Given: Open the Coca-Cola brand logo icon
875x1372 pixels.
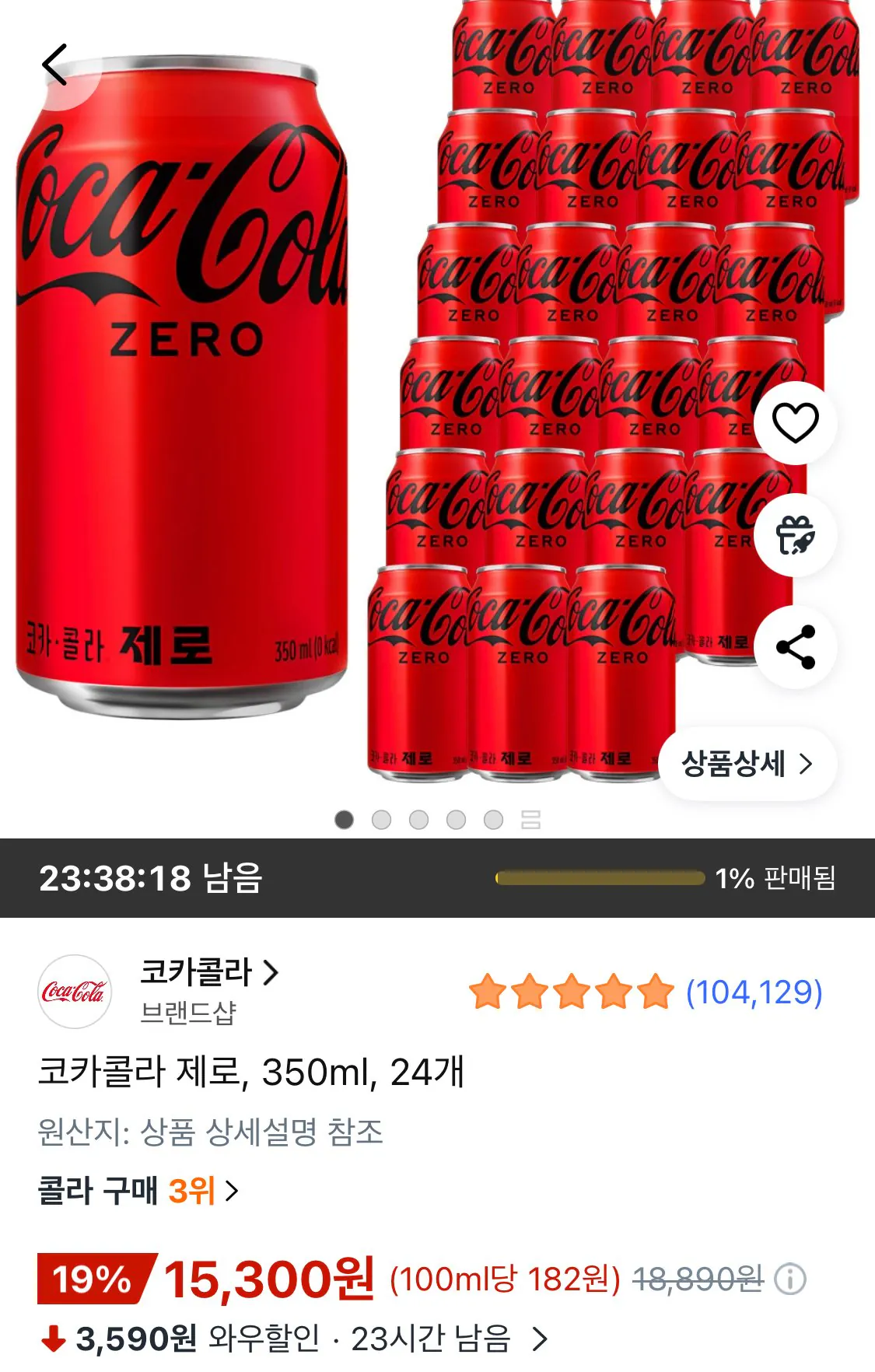Looking at the screenshot, I should [x=75, y=991].
